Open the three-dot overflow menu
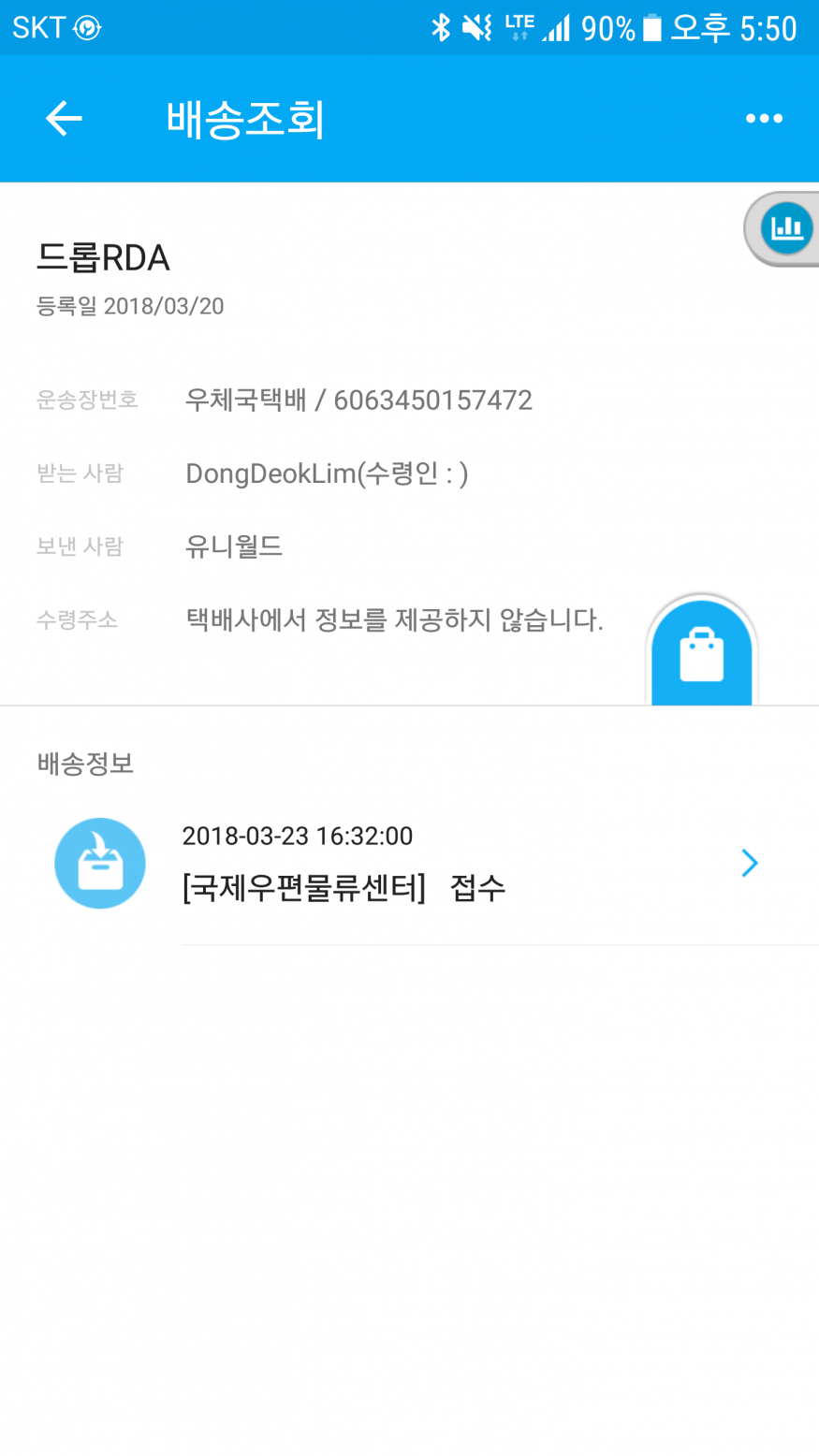This screenshot has height=1456, width=819. coord(764,119)
